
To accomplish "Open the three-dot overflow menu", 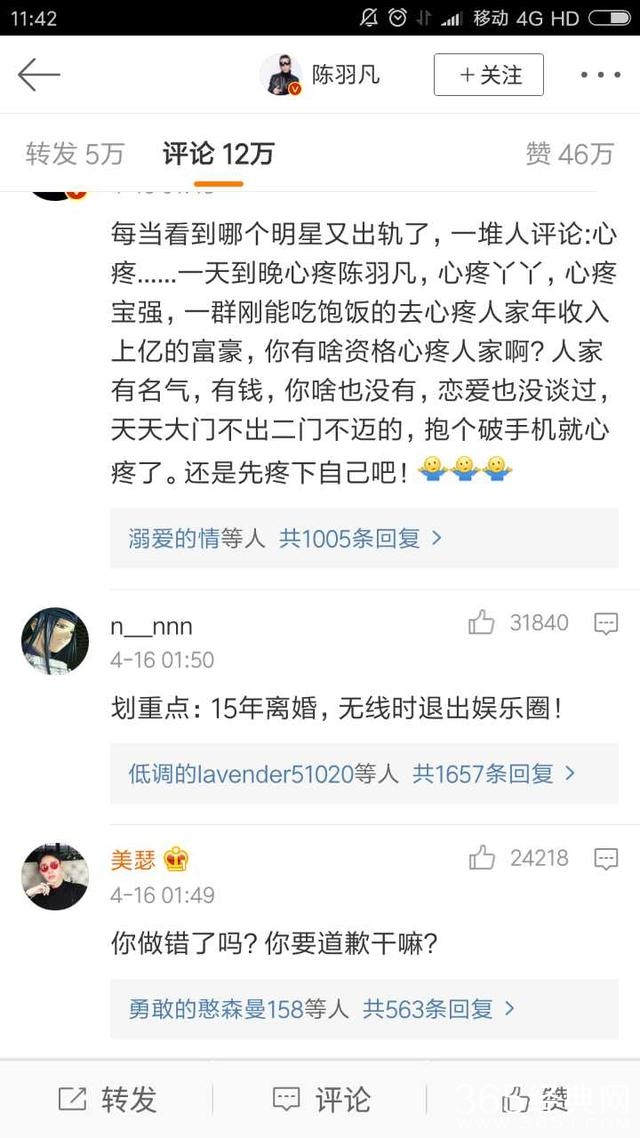I will pyautogui.click(x=600, y=75).
